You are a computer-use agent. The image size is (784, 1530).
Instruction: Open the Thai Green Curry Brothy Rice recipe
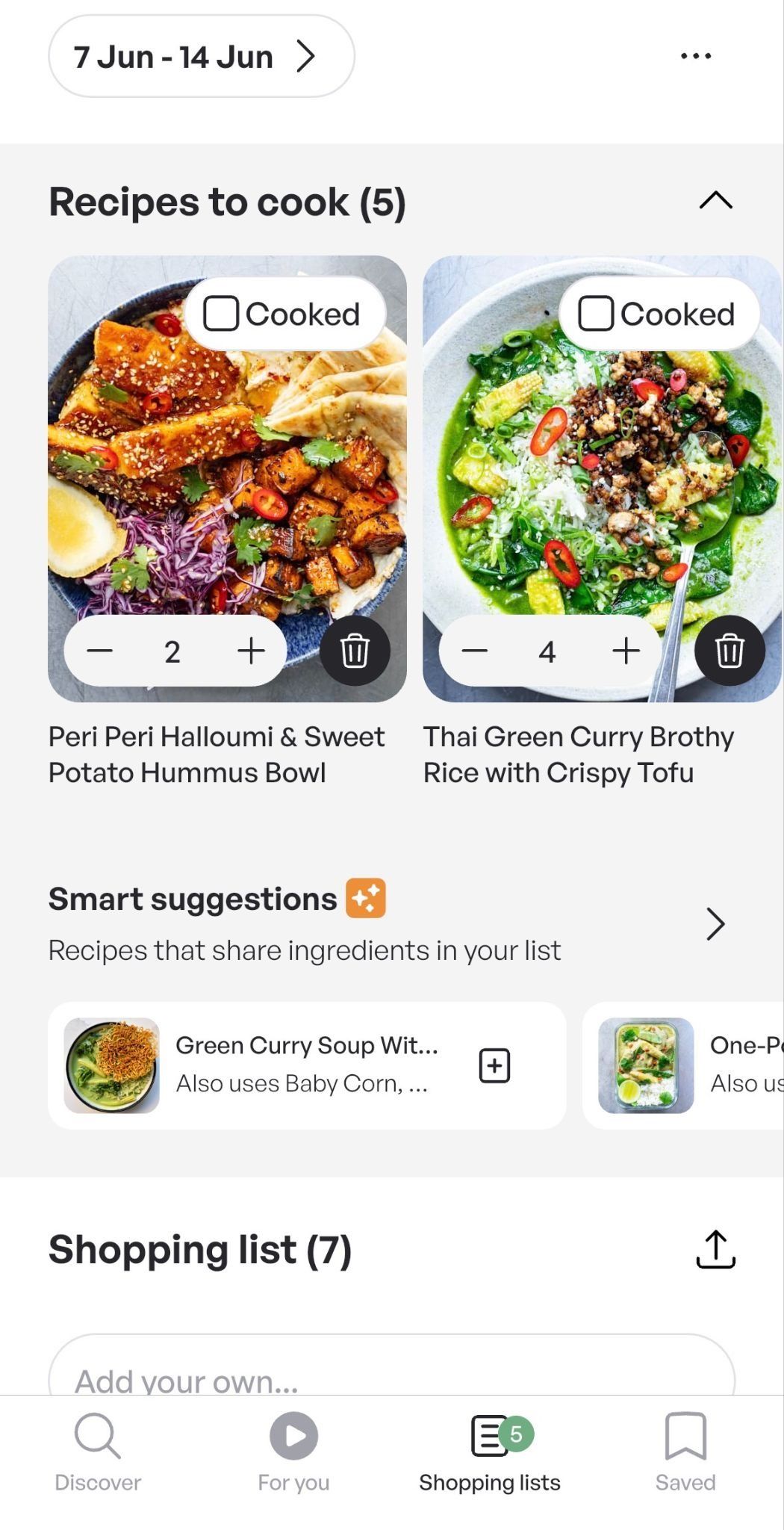[x=579, y=755]
